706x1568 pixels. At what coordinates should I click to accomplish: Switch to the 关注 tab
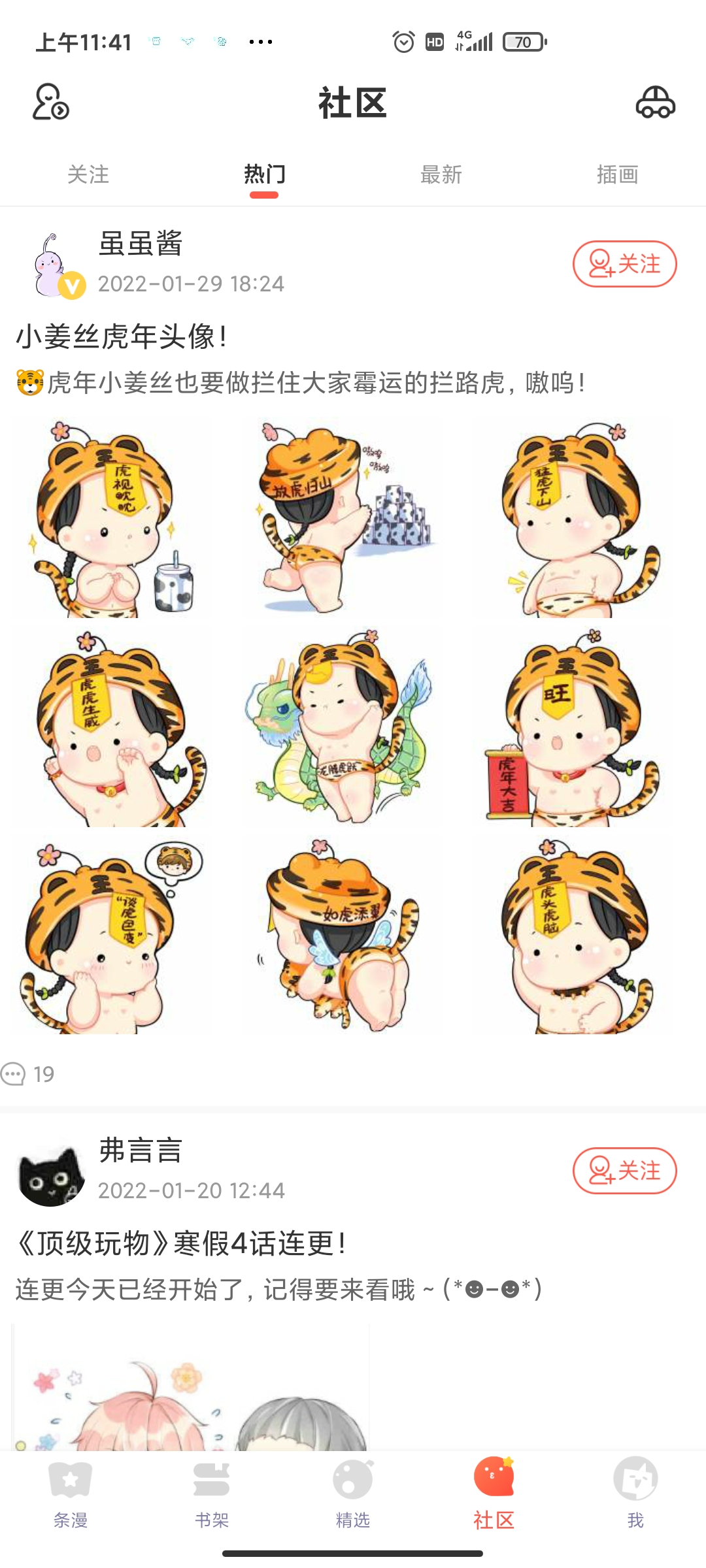[x=88, y=174]
